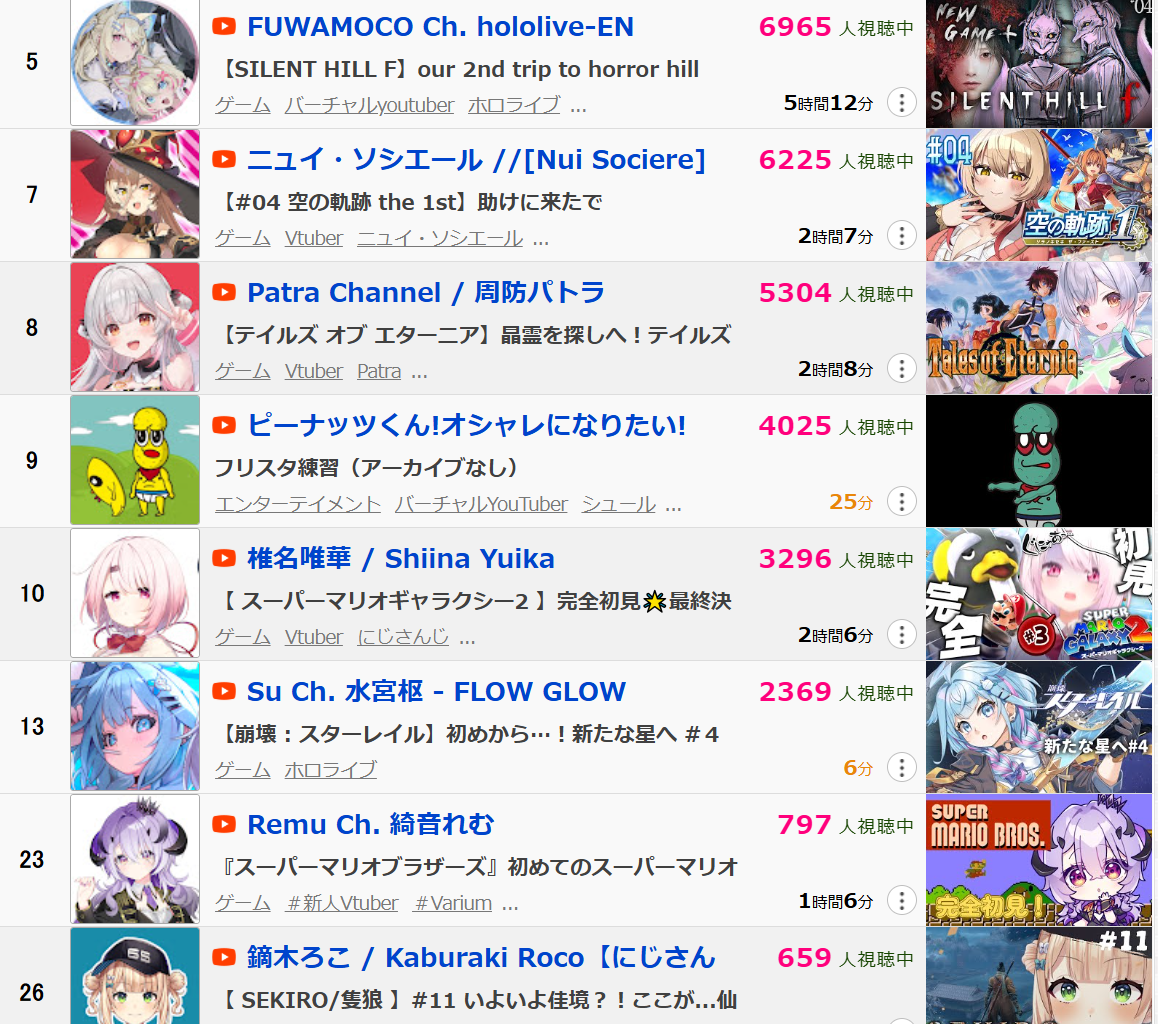Open the options menu for ピーナッツくん stream

(x=901, y=502)
